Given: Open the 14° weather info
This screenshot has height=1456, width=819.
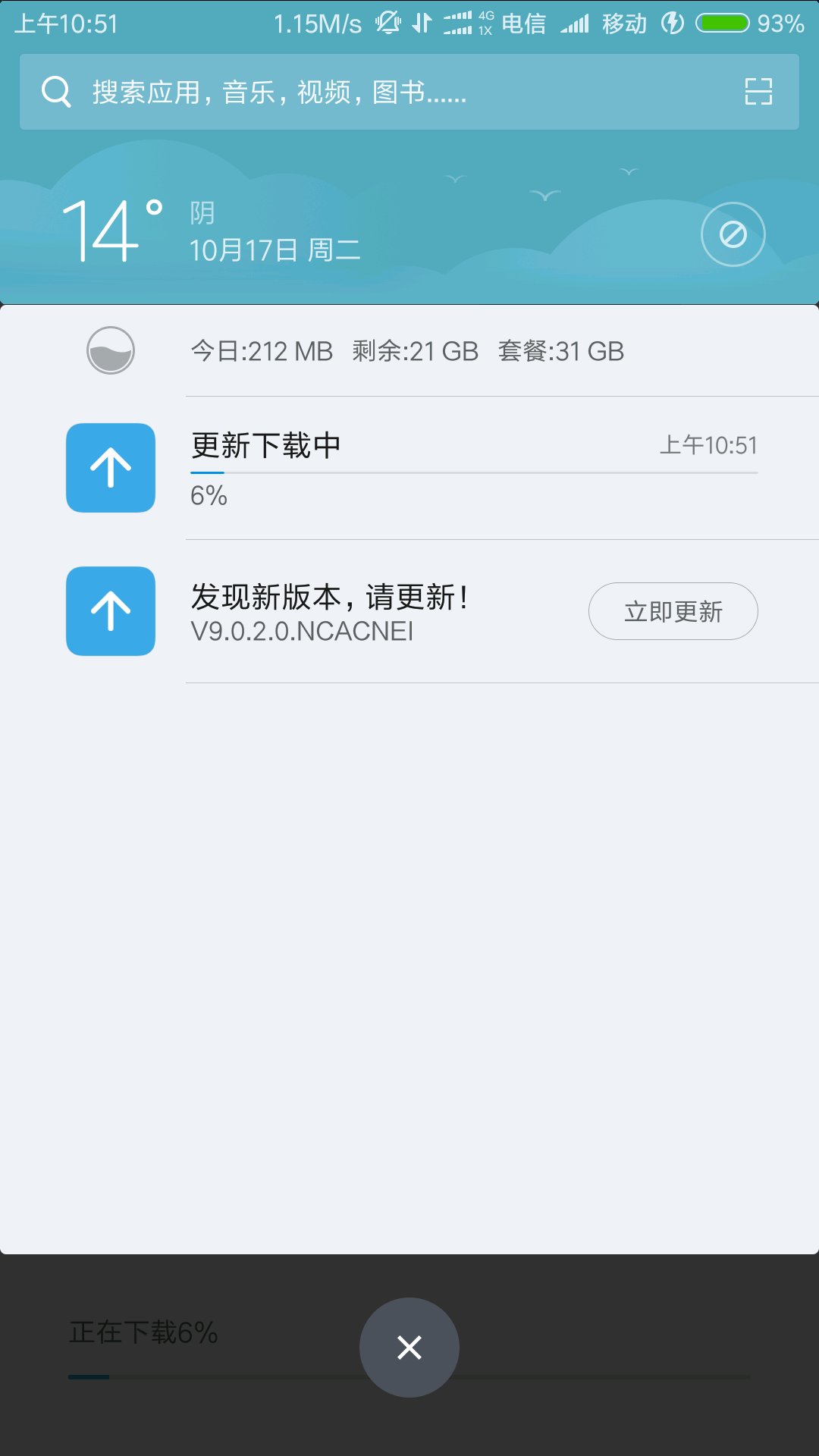Looking at the screenshot, I should pyautogui.click(x=112, y=231).
